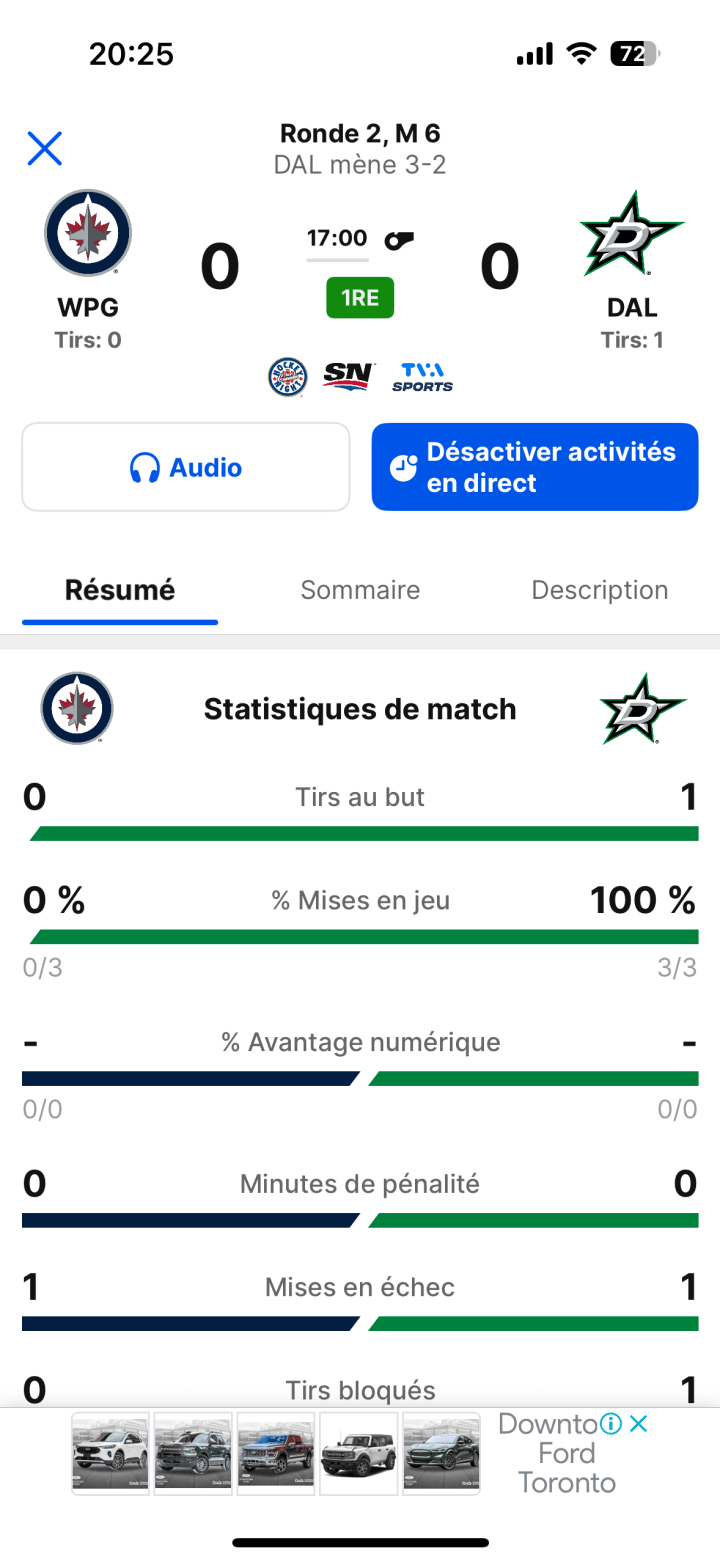Open the Audio broadcast button
Image resolution: width=720 pixels, height=1561 pixels.
[x=186, y=467]
